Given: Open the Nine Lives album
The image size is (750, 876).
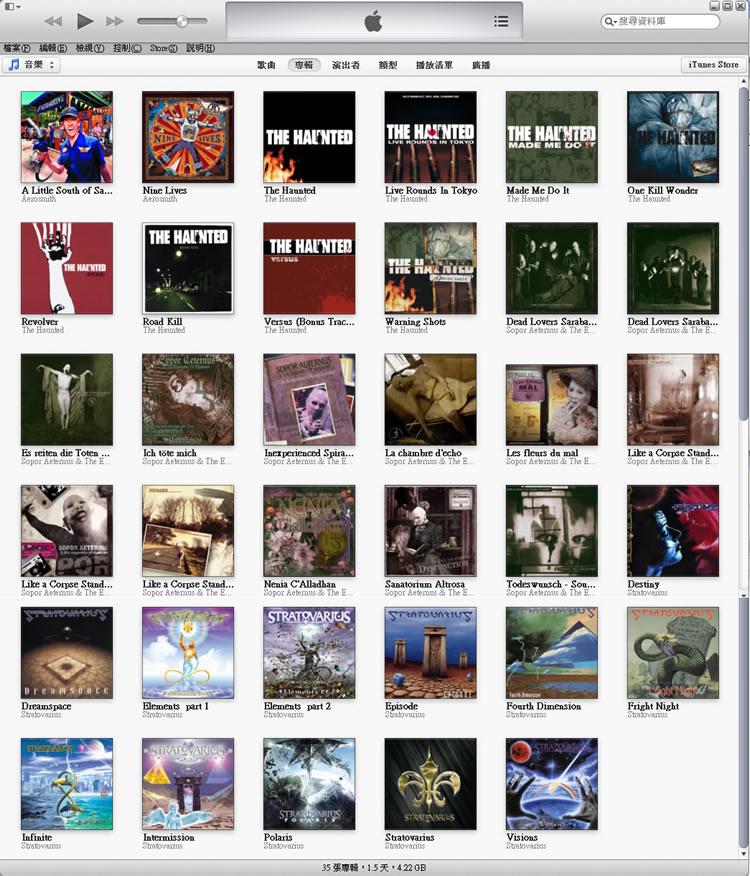Looking at the screenshot, I should coord(188,137).
